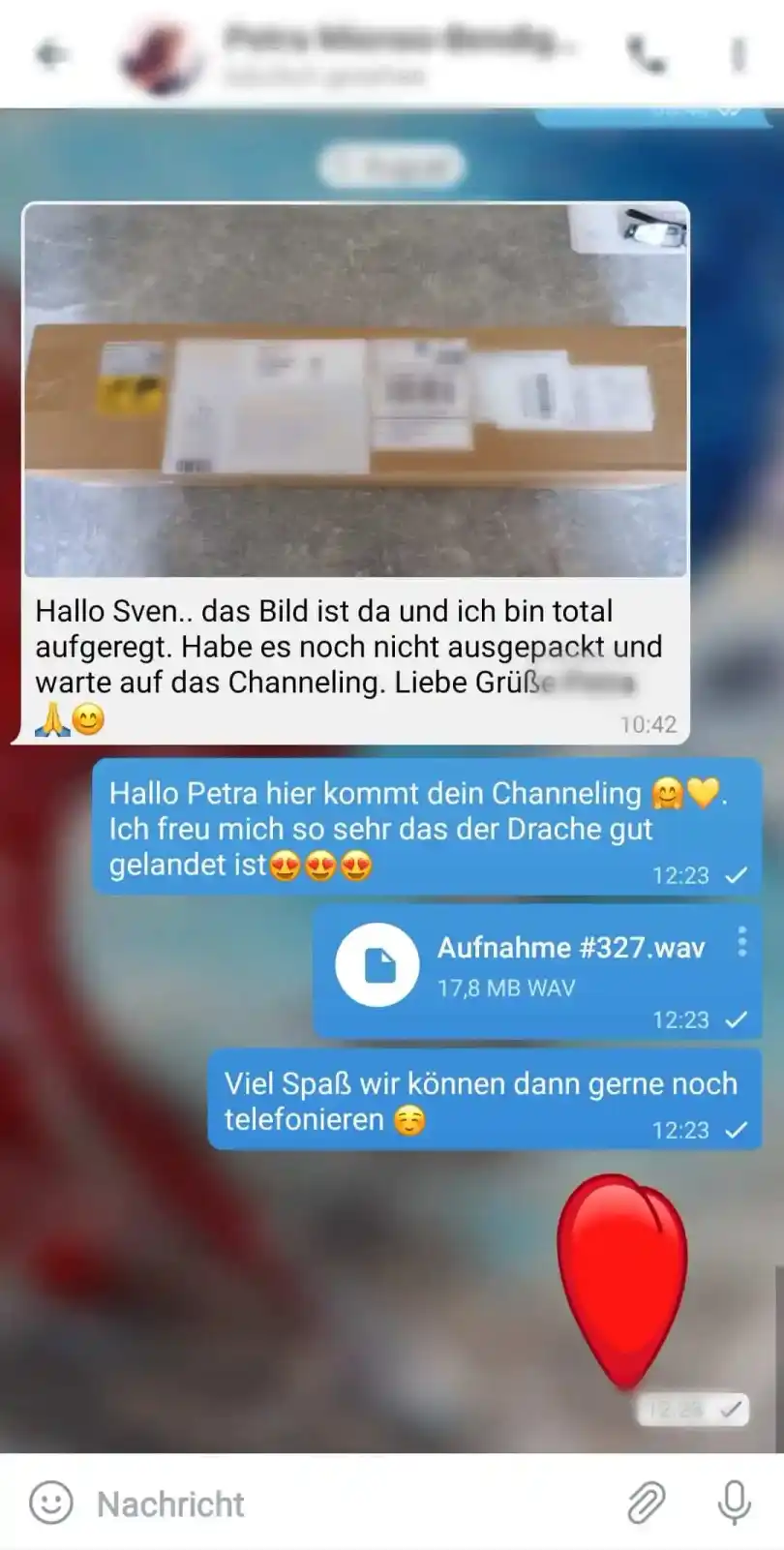The image size is (784, 1550).
Task: Open options for Aufnahme #327.wav
Action: coord(741,941)
